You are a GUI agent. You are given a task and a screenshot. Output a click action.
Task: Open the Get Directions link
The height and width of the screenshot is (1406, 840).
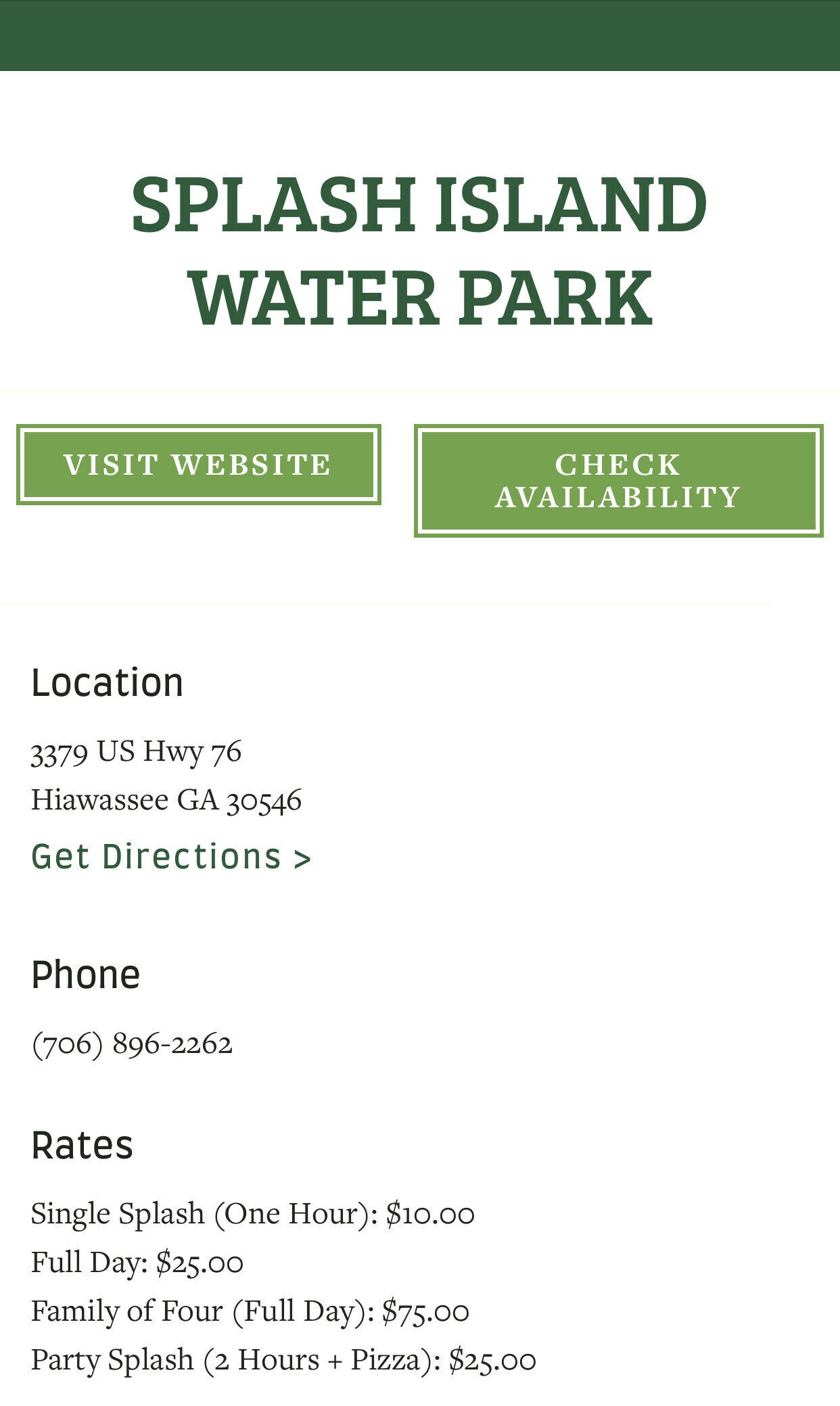pyautogui.click(x=171, y=857)
